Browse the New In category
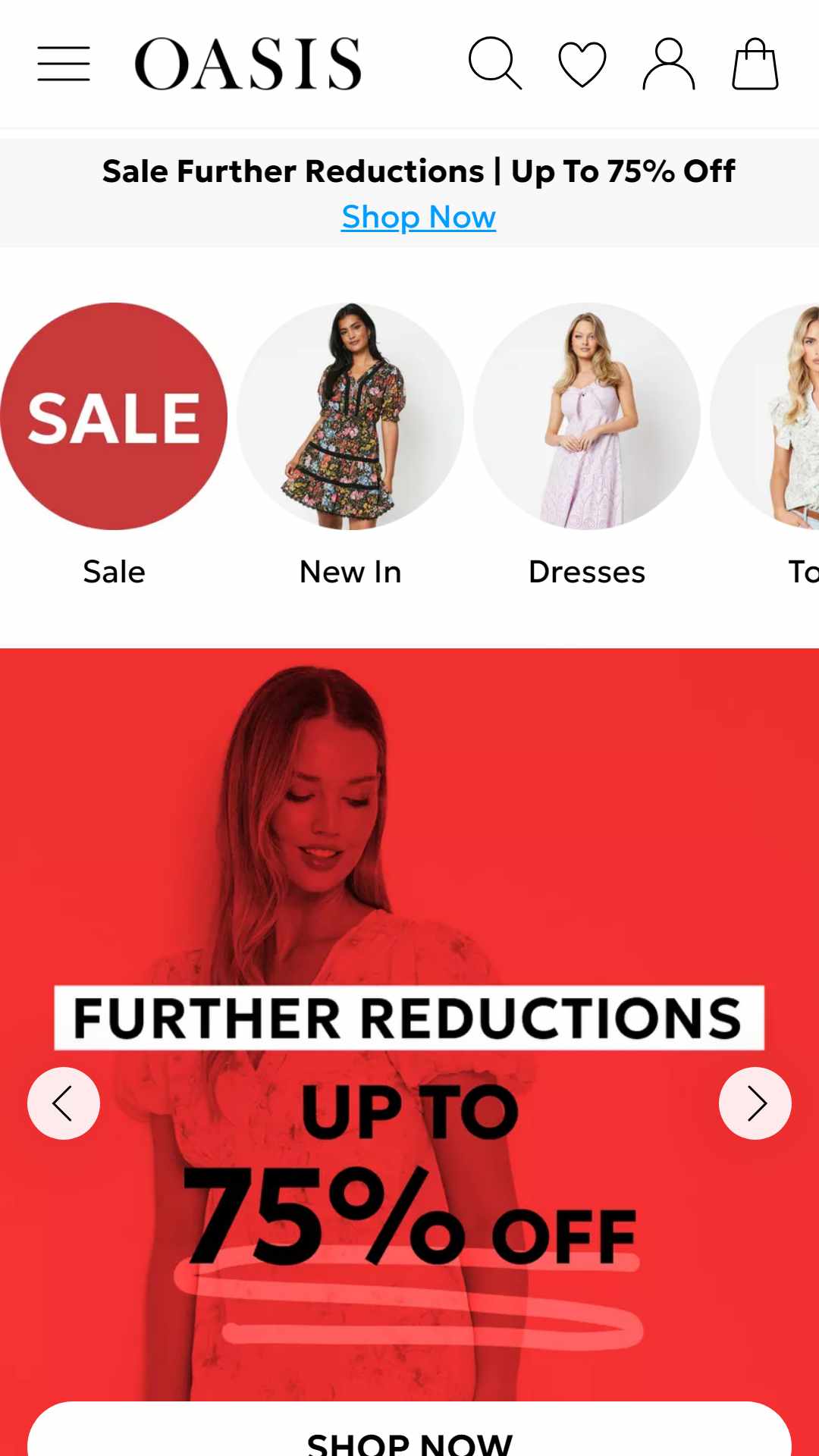Viewport: 819px width, 1456px height. click(x=350, y=416)
